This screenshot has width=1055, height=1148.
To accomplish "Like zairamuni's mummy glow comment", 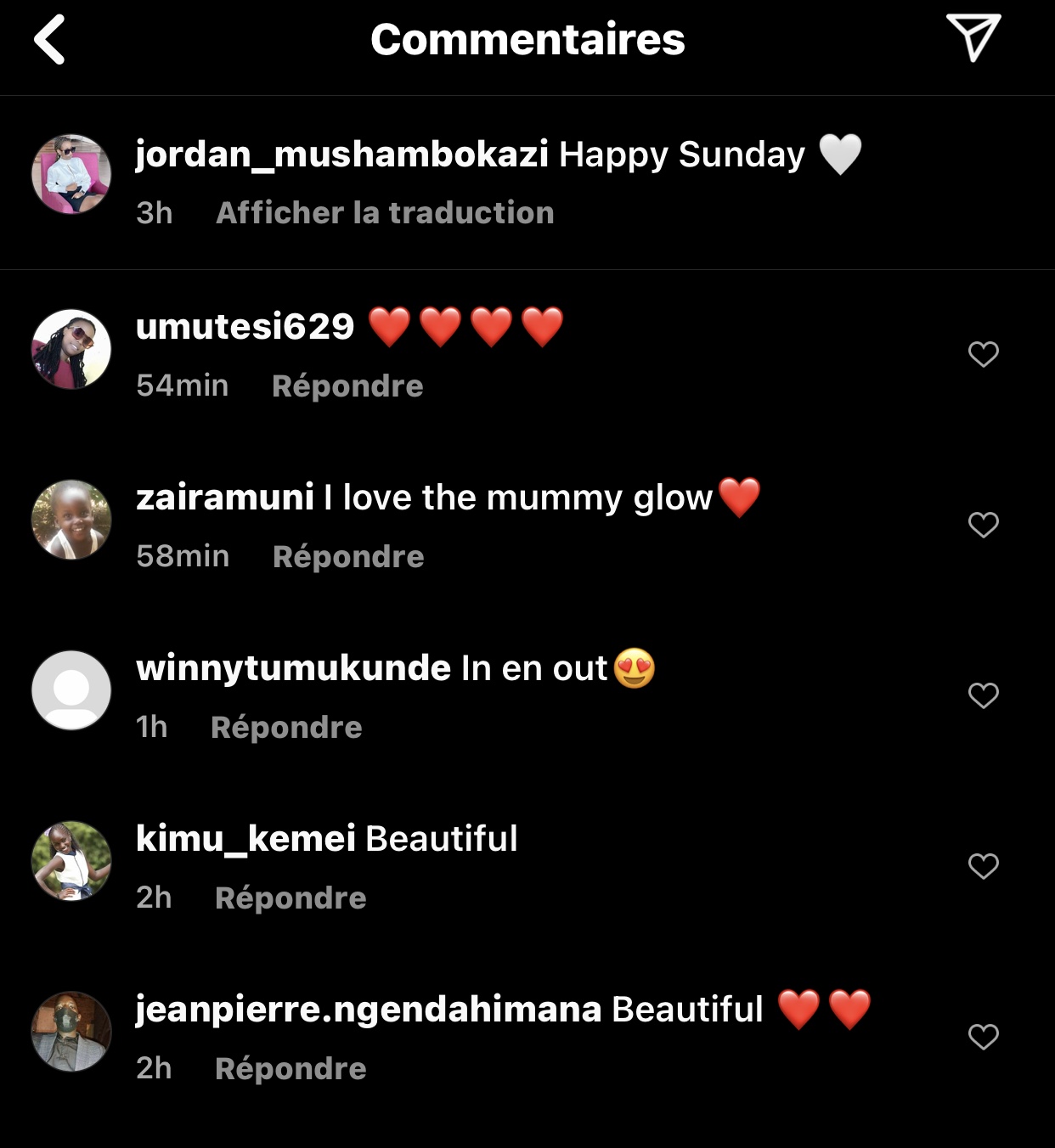I will [x=983, y=525].
